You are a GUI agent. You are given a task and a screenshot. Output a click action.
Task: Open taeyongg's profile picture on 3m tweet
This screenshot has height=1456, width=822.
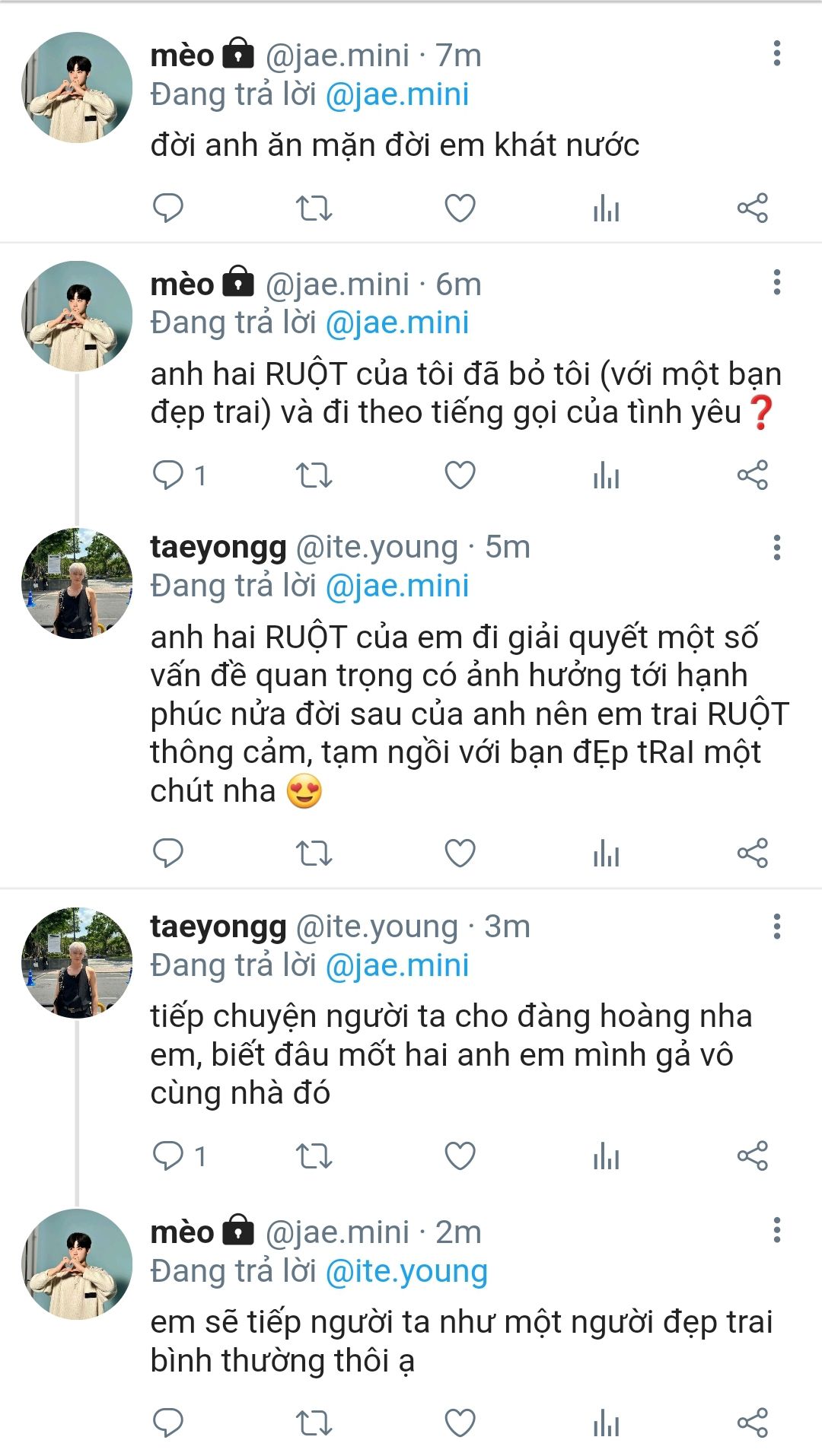pyautogui.click(x=77, y=962)
